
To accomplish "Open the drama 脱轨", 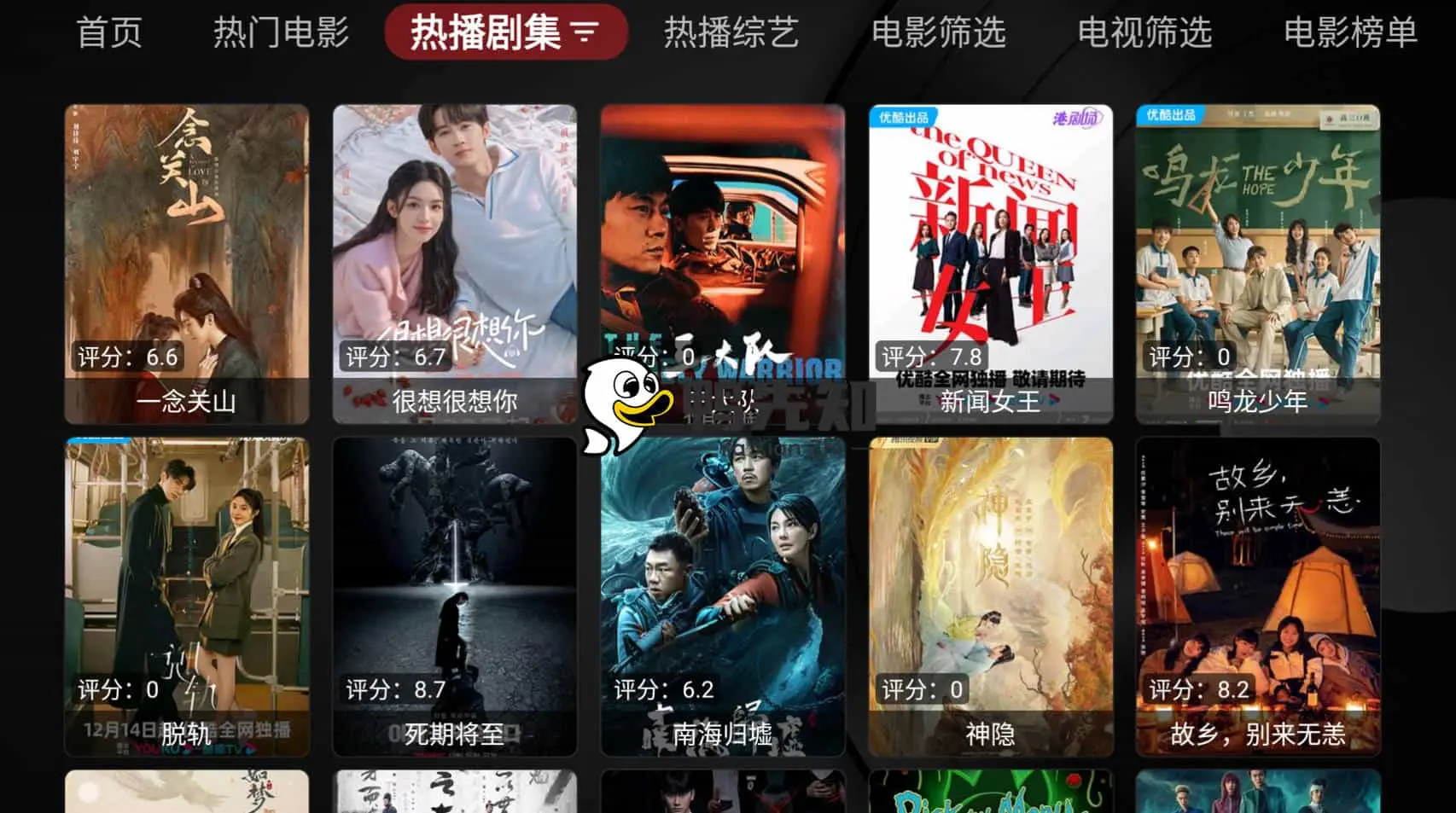I will (187, 596).
